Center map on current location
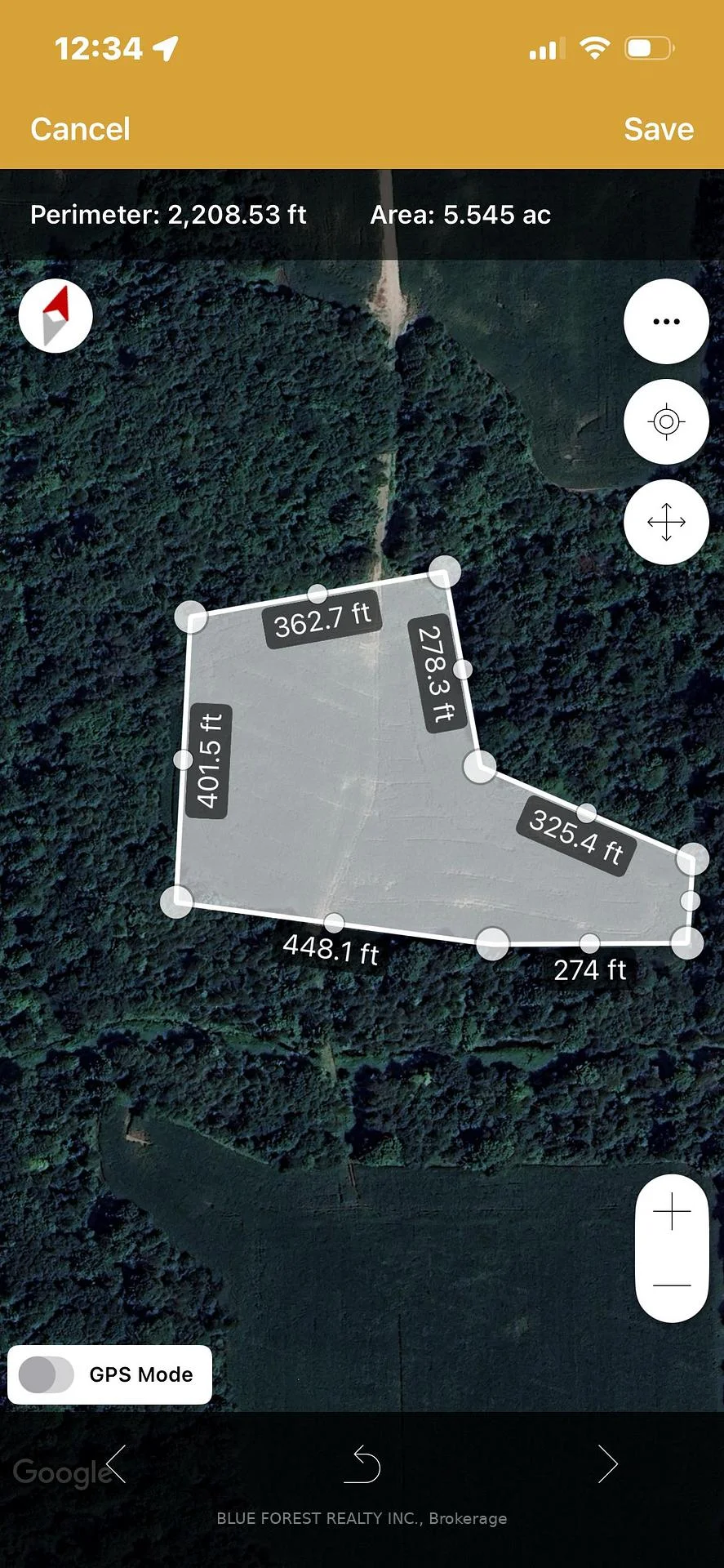 666,421
